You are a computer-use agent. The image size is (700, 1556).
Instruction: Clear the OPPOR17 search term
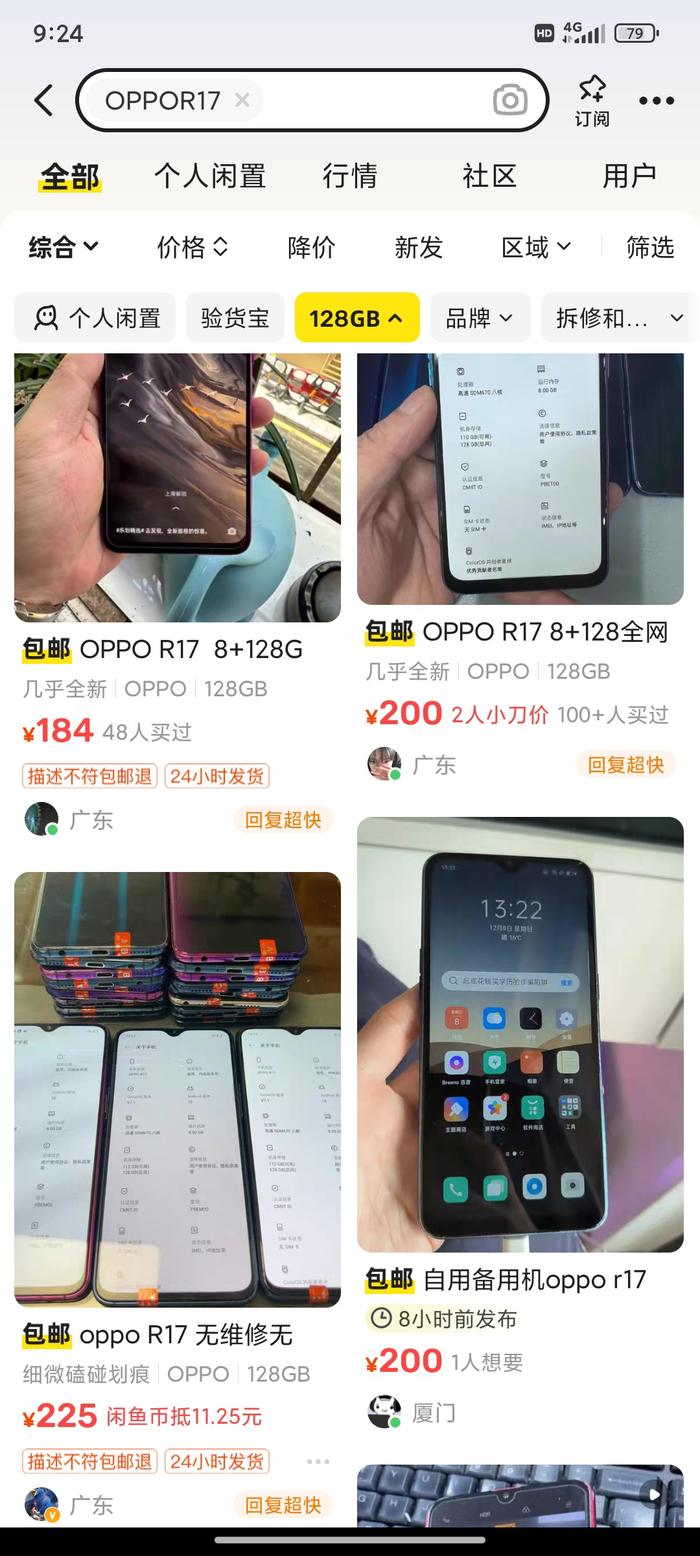(x=242, y=100)
